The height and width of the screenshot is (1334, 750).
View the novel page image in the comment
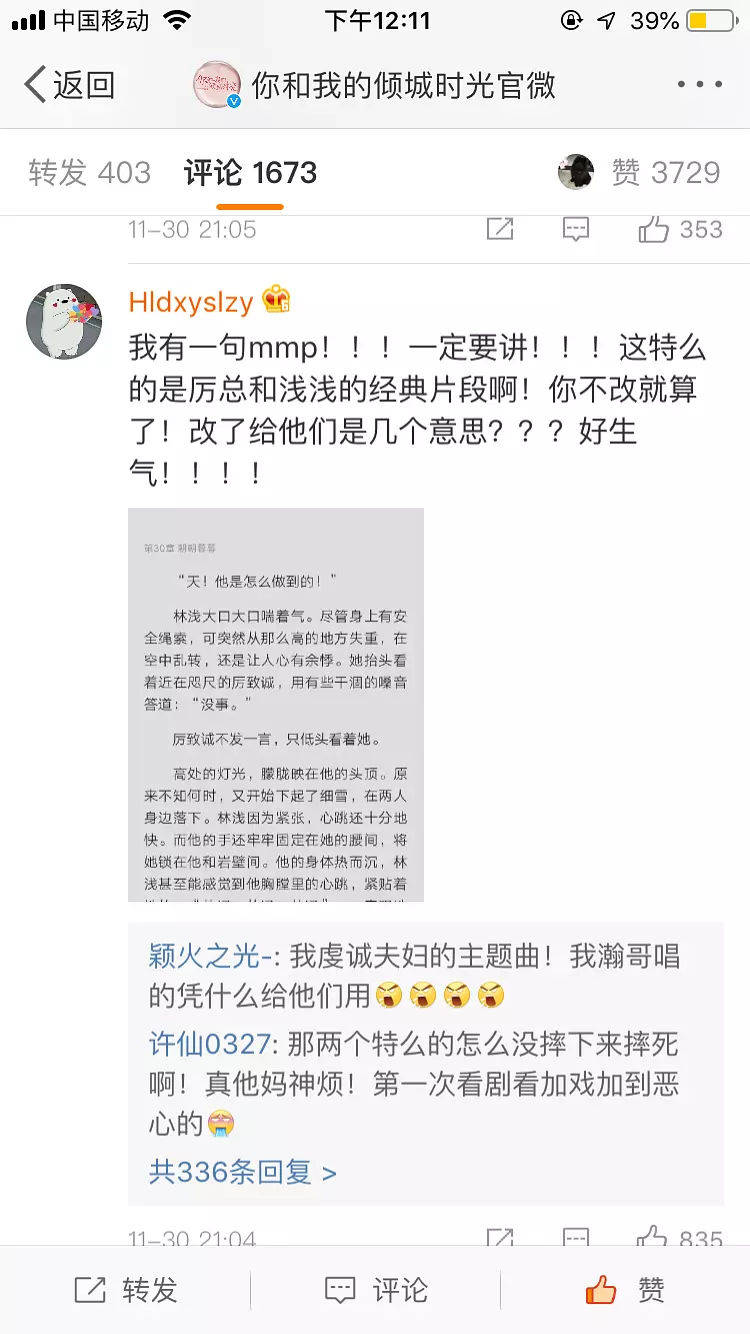tap(275, 704)
